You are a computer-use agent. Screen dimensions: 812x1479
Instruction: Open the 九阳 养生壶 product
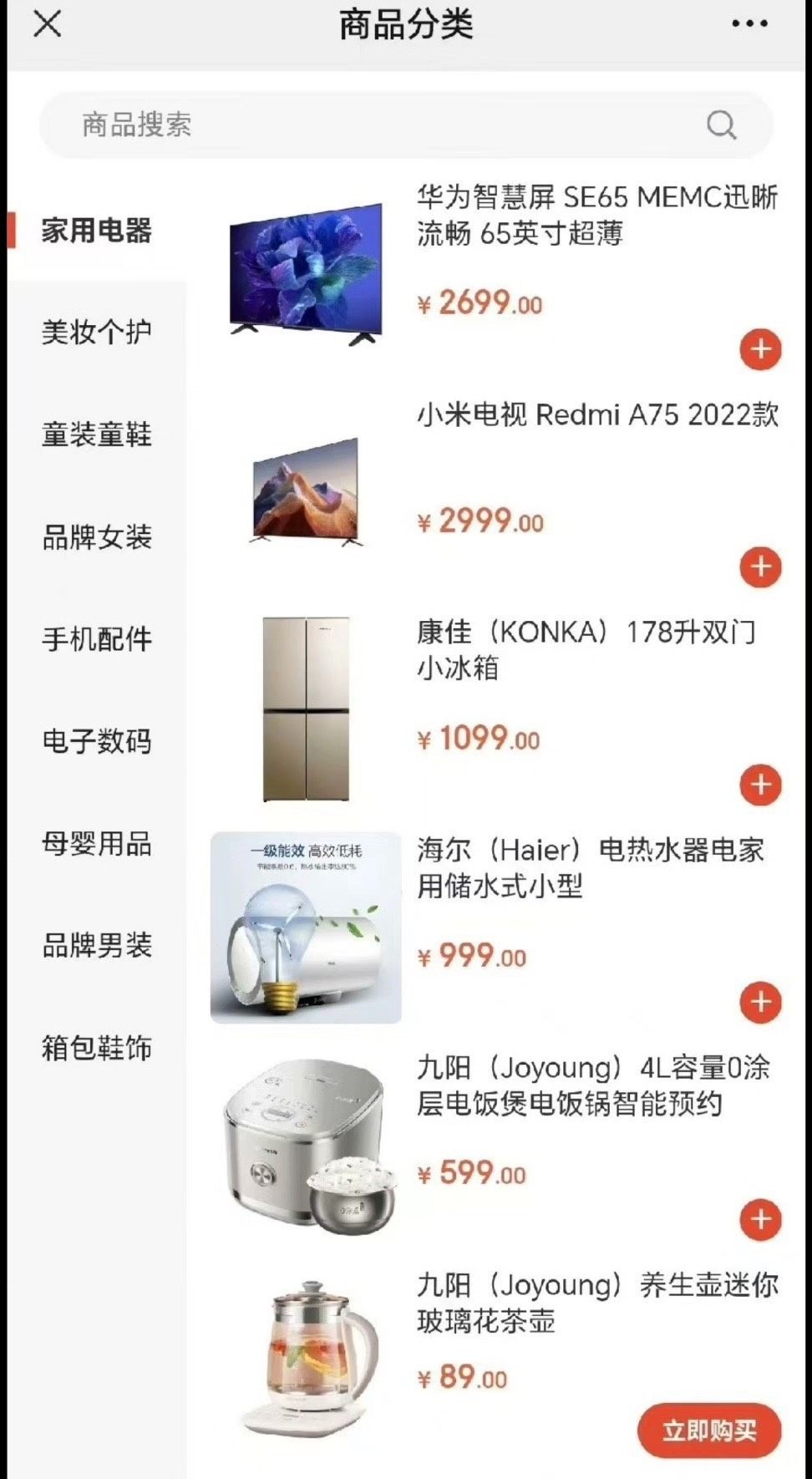(596, 1303)
